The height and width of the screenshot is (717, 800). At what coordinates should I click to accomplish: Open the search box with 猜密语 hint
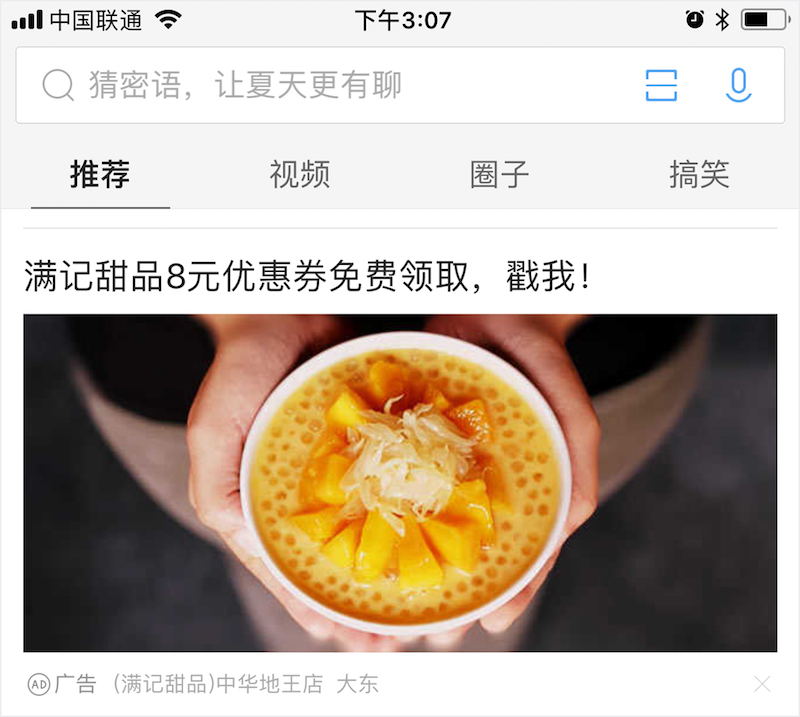[x=300, y=86]
